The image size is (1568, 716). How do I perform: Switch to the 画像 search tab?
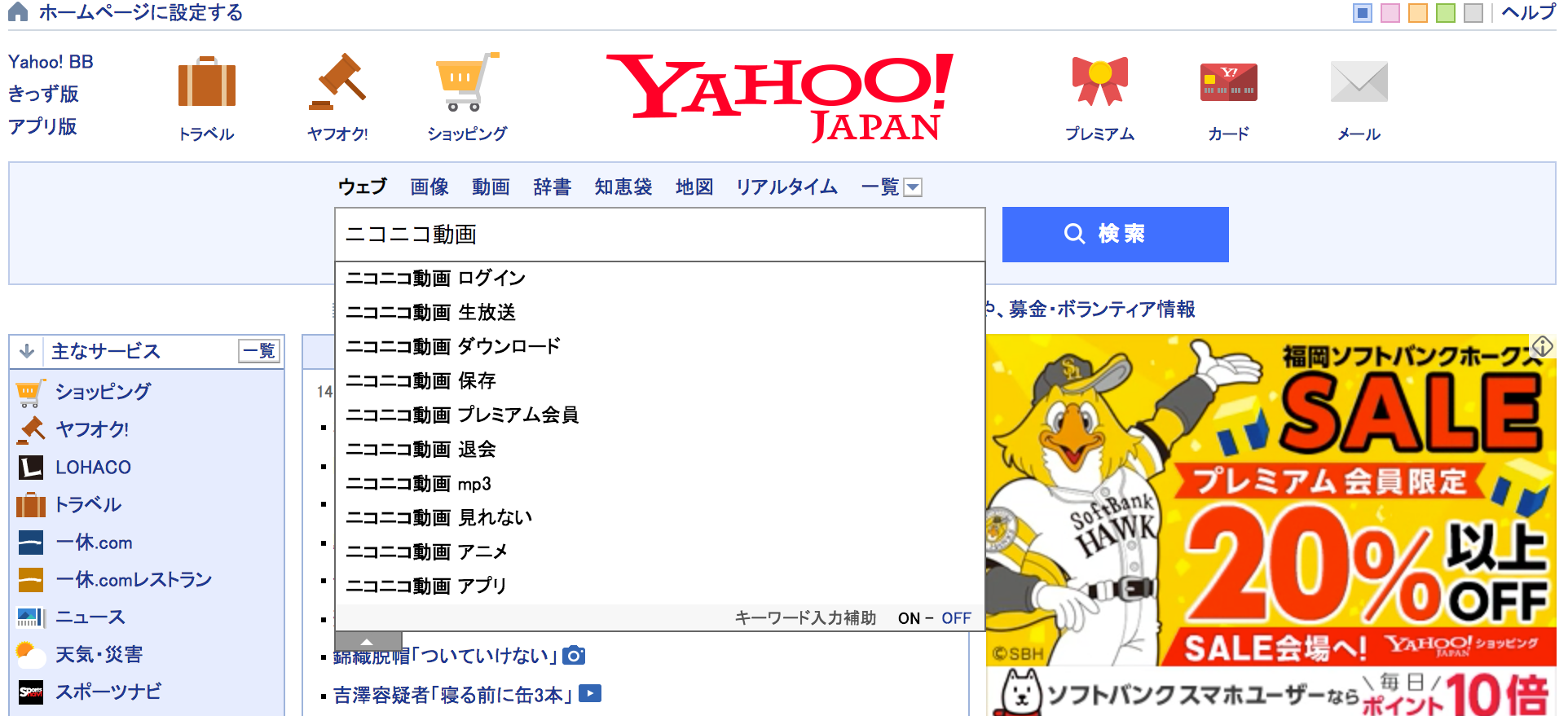coord(429,187)
